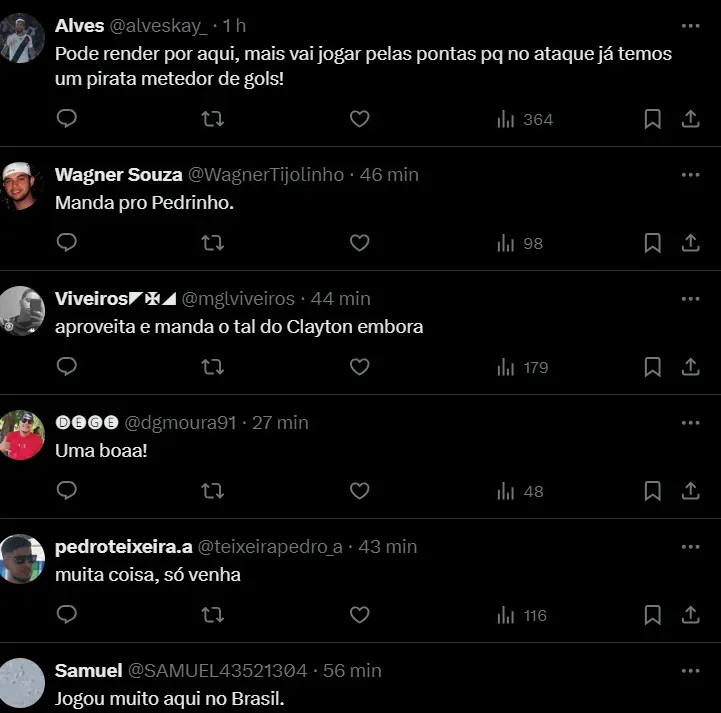
Task: Bookmark Wagner Souza's tweet
Action: point(652,243)
